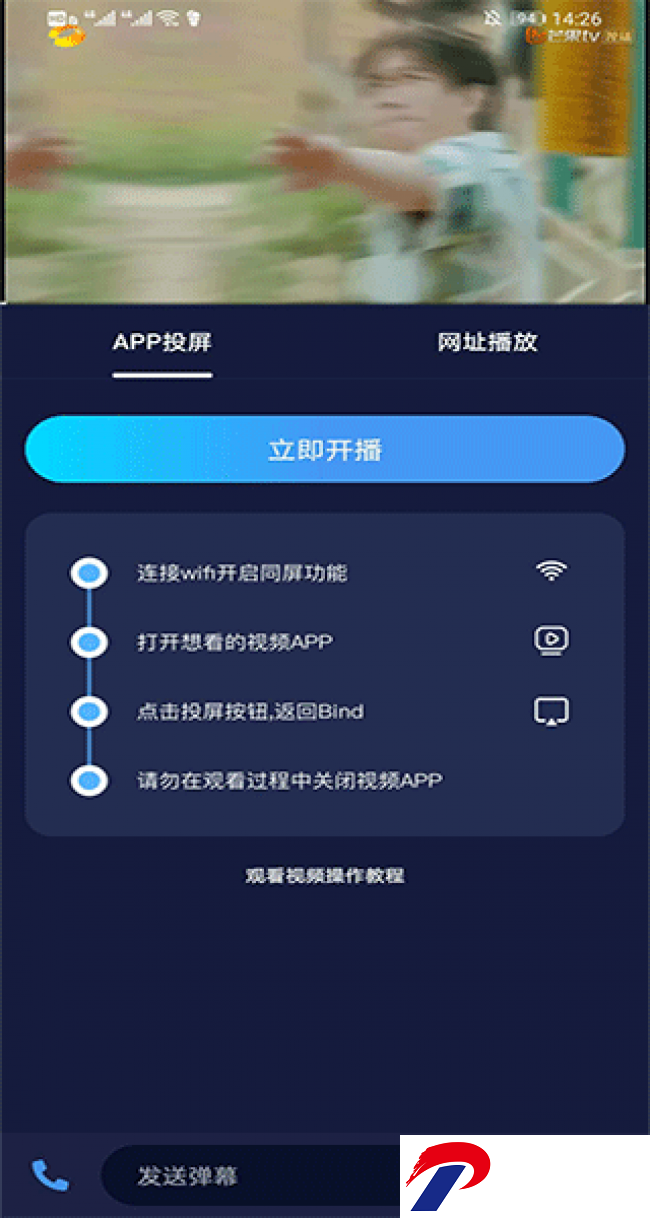The image size is (650, 1218).
Task: Open the 观看视频操作教程 tutorial link
Action: 324,876
